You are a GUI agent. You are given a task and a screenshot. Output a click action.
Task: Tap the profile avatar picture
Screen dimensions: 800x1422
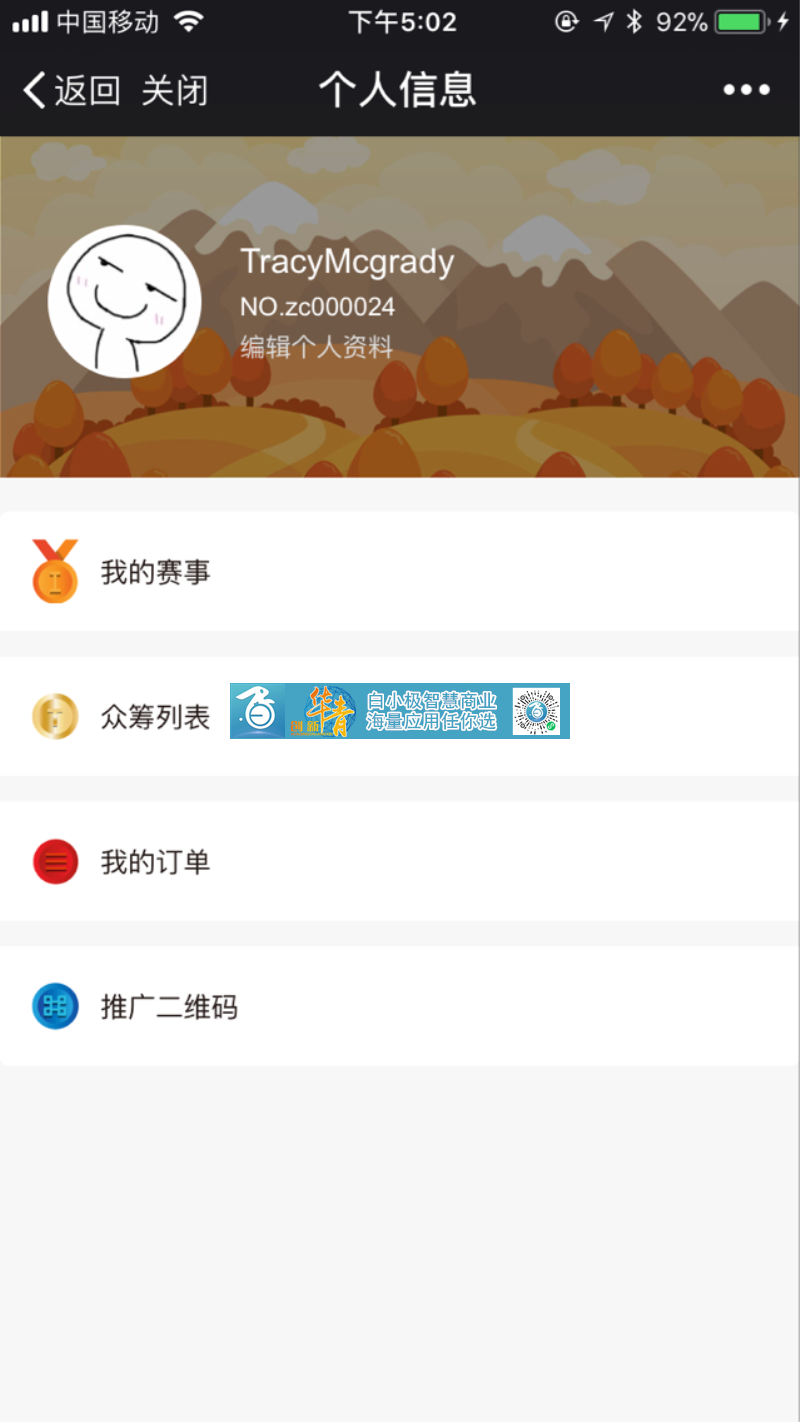[x=125, y=301]
